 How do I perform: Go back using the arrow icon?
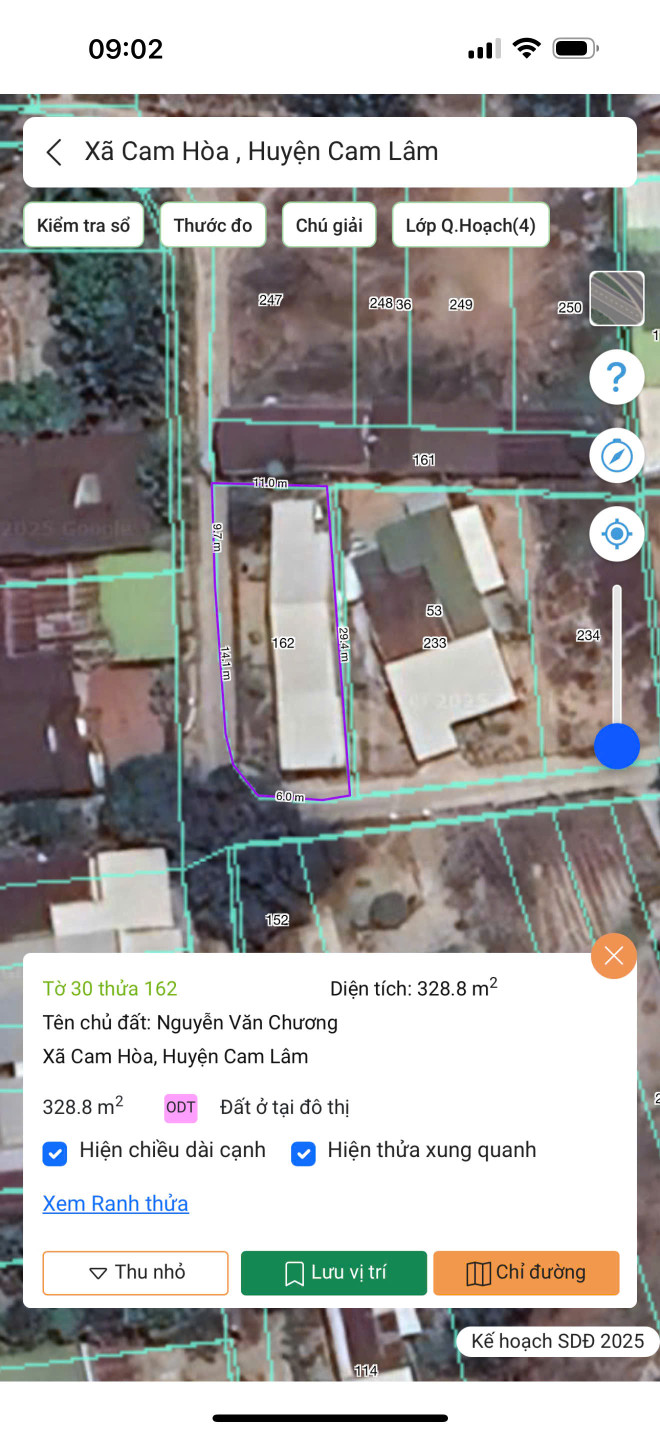point(55,152)
